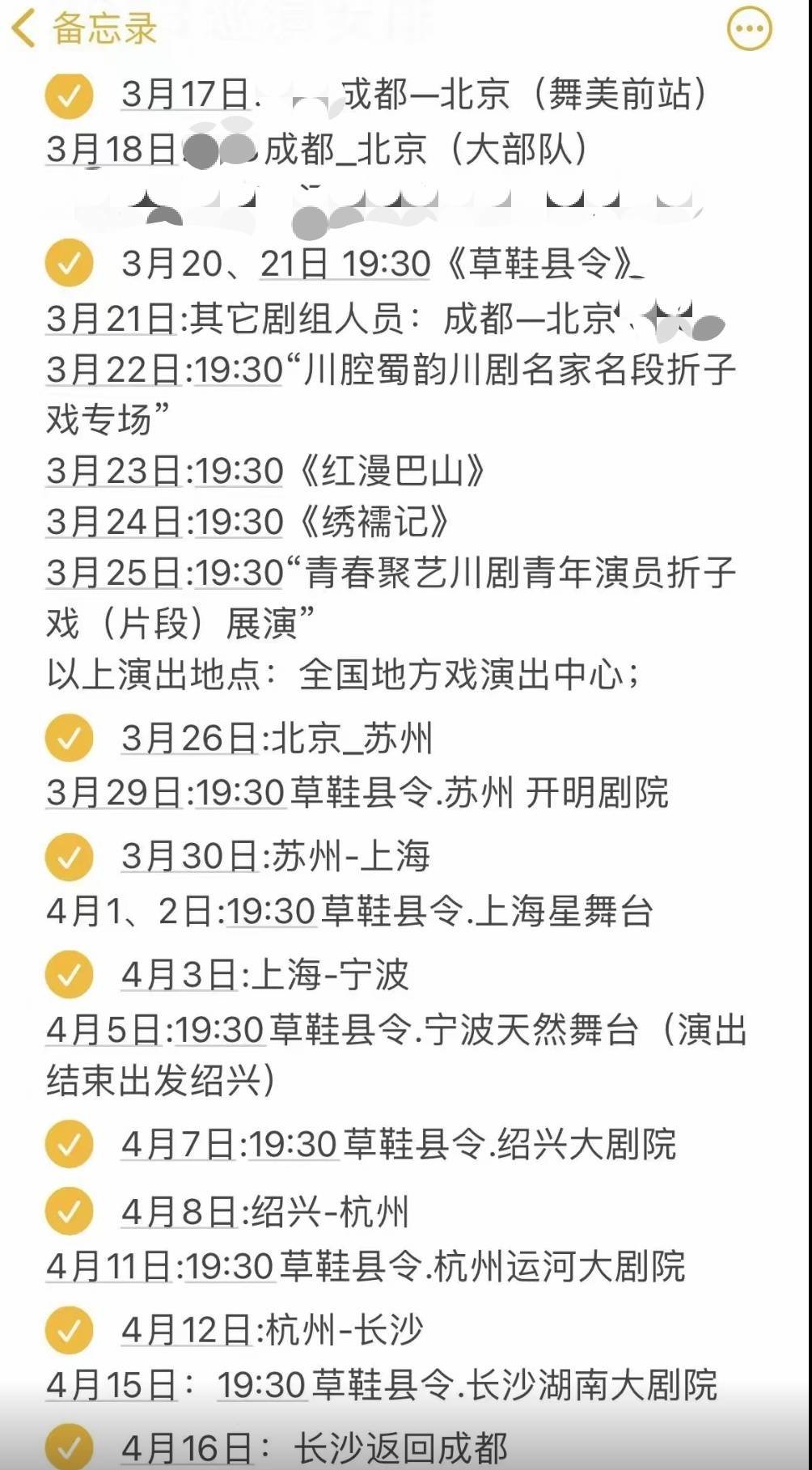Tap the underlined 3月18日 date link
Viewport: 812px width, 1470px height.
(x=112, y=150)
